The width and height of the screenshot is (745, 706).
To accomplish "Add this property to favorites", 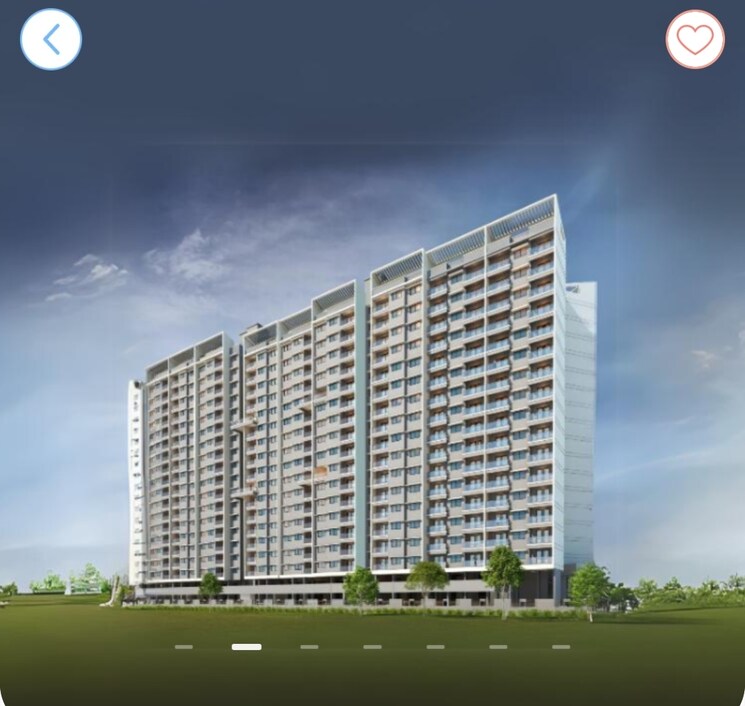I will 695,40.
